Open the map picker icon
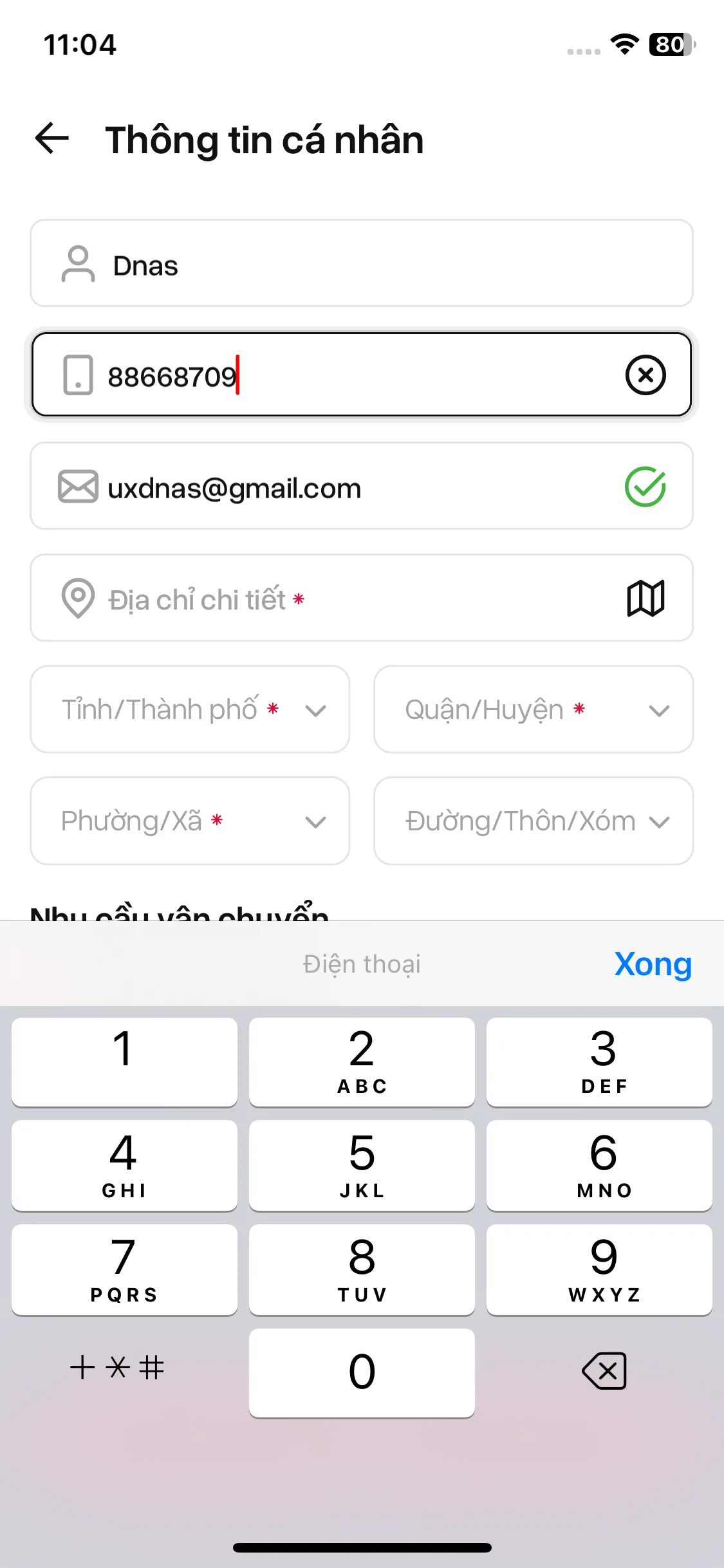This screenshot has height=1568, width=724. [x=645, y=599]
